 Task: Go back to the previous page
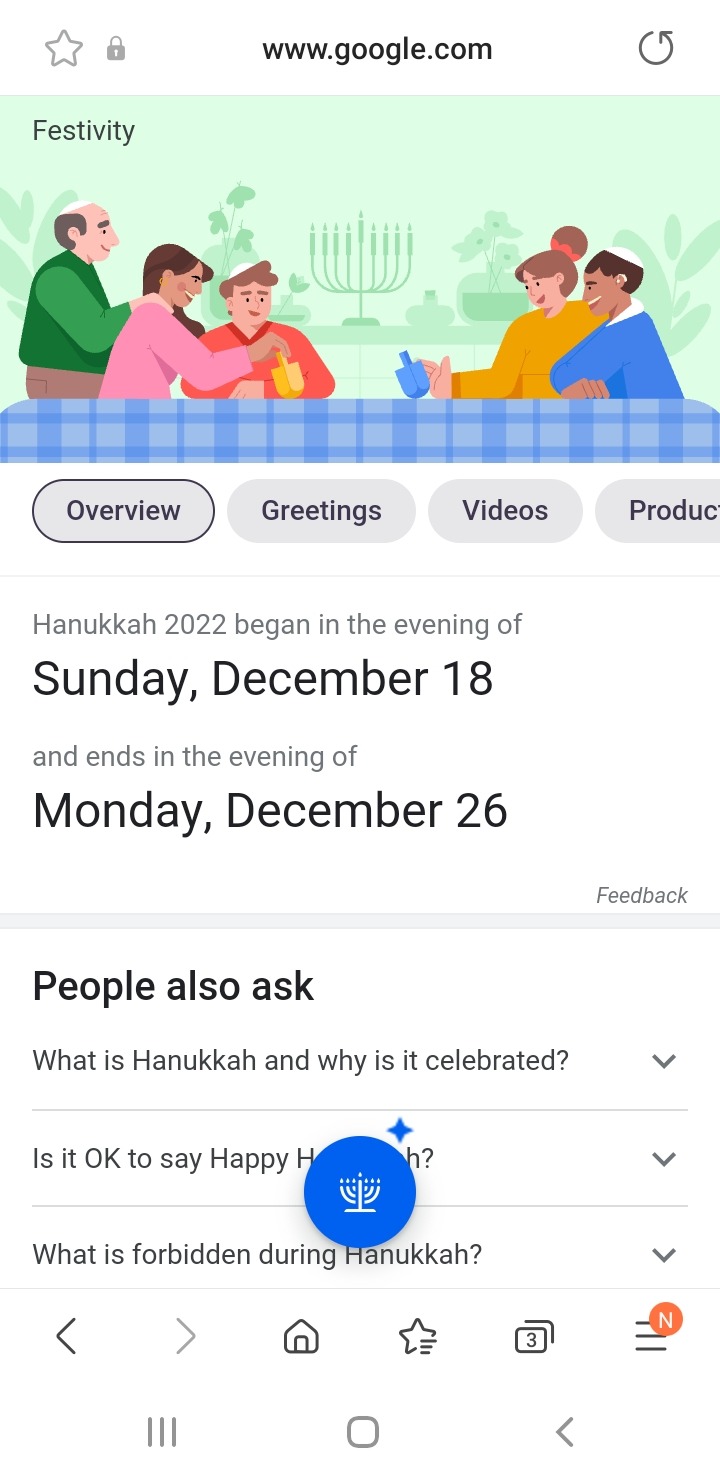(x=66, y=1336)
